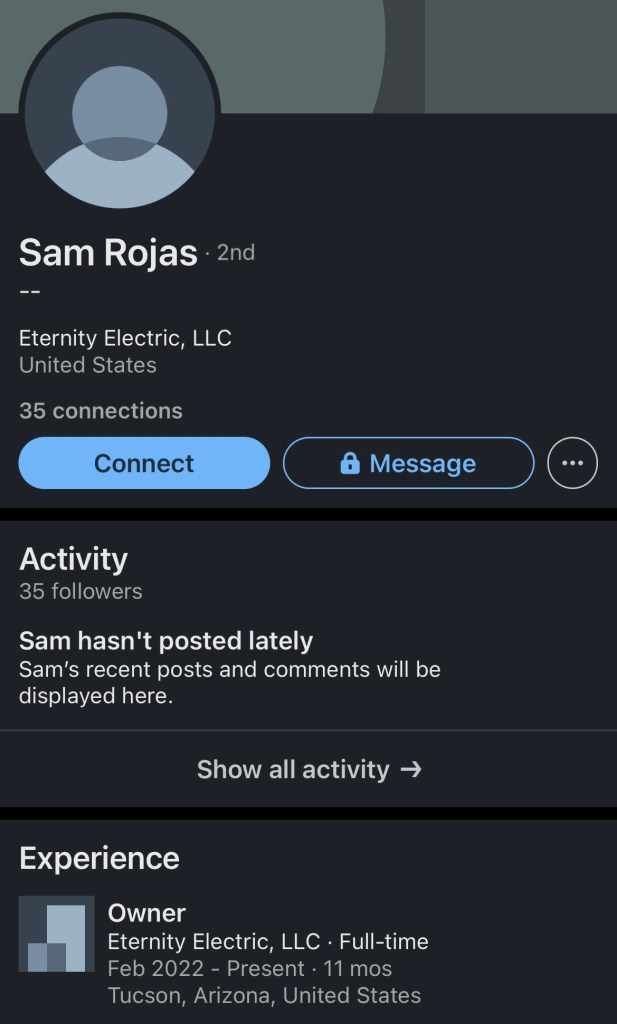The image size is (617, 1024).
Task: Open the three-dot more options menu
Action: tap(572, 463)
